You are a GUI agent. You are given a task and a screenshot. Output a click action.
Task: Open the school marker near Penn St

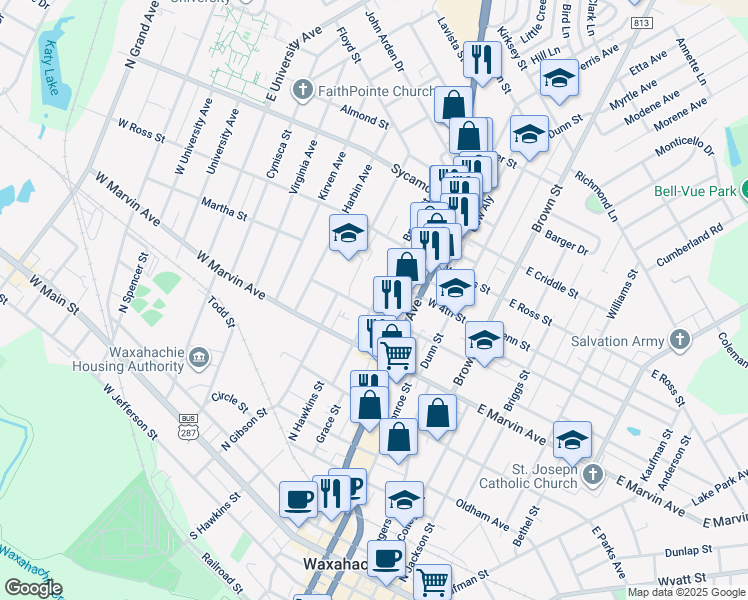pos(485,341)
